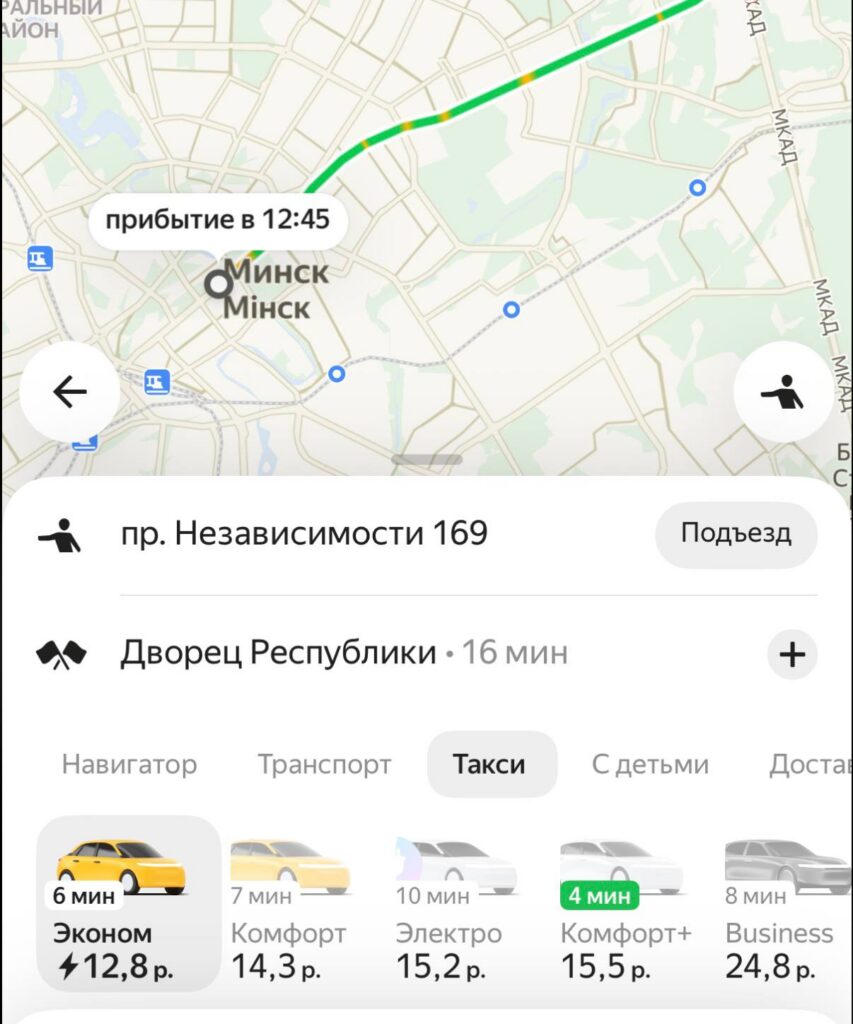Add a stop with the plus button
This screenshot has height=1024, width=853.
pyautogui.click(x=792, y=655)
